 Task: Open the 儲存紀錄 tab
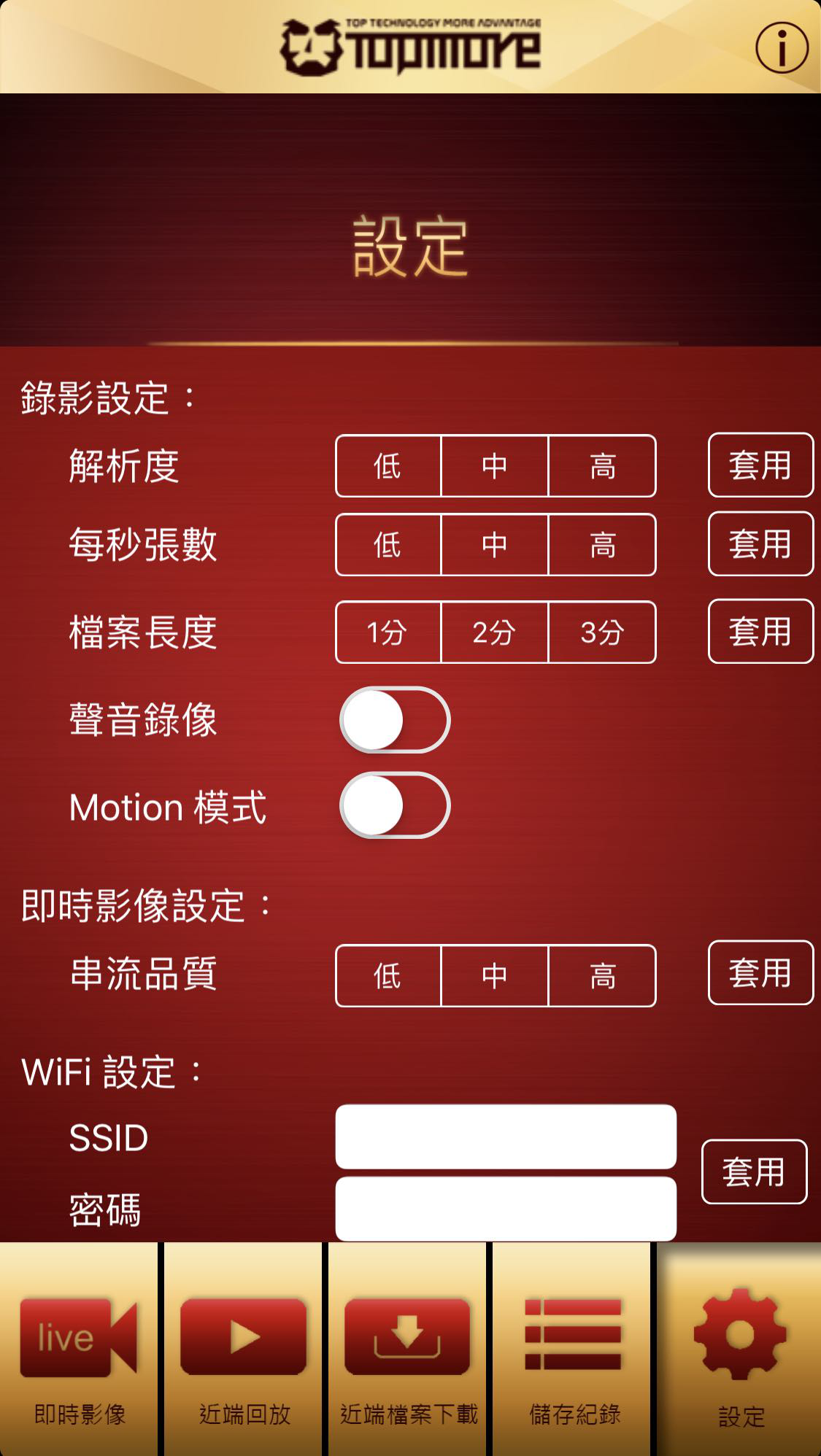click(572, 1349)
